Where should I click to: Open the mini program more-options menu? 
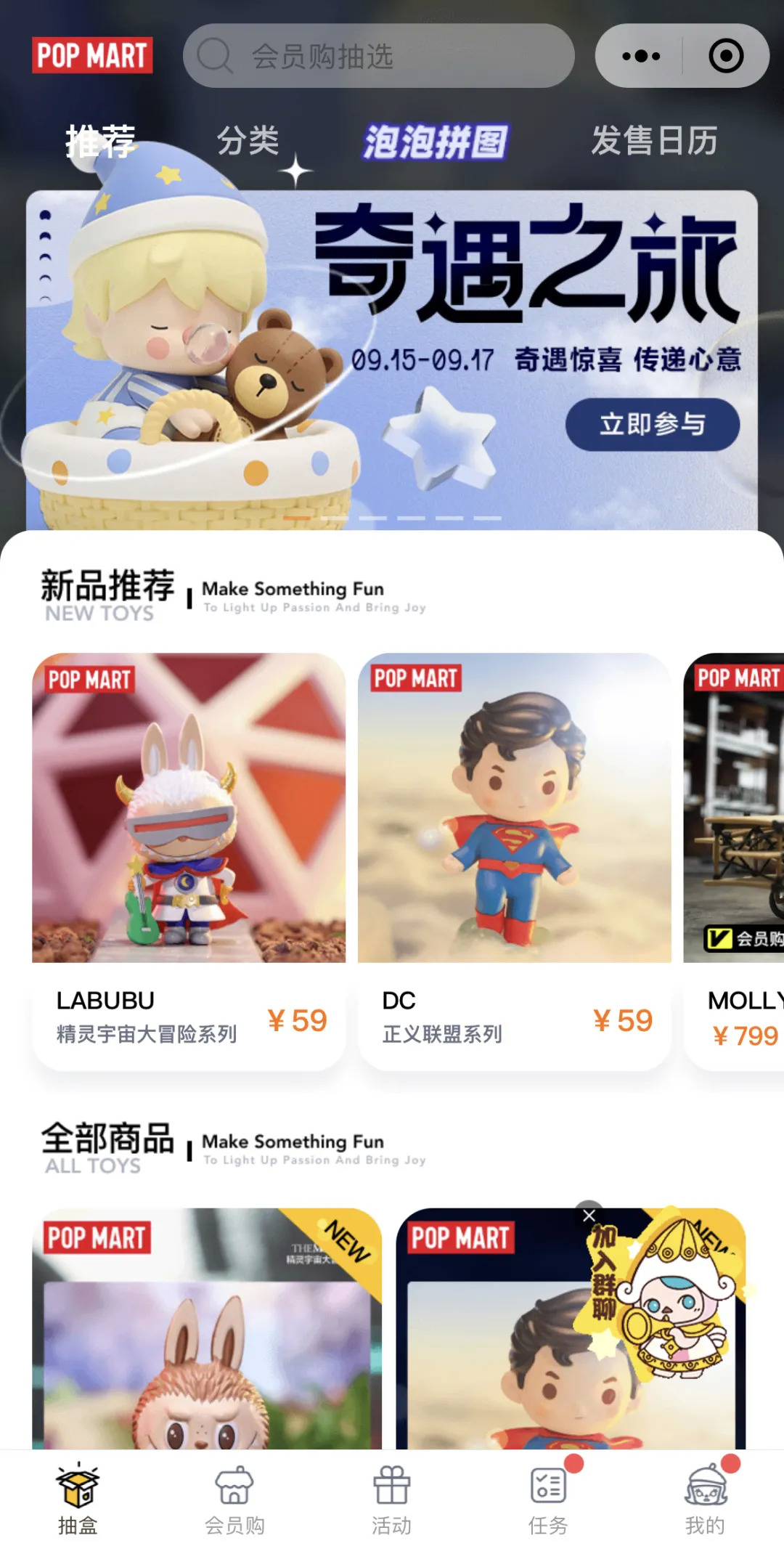[x=640, y=56]
